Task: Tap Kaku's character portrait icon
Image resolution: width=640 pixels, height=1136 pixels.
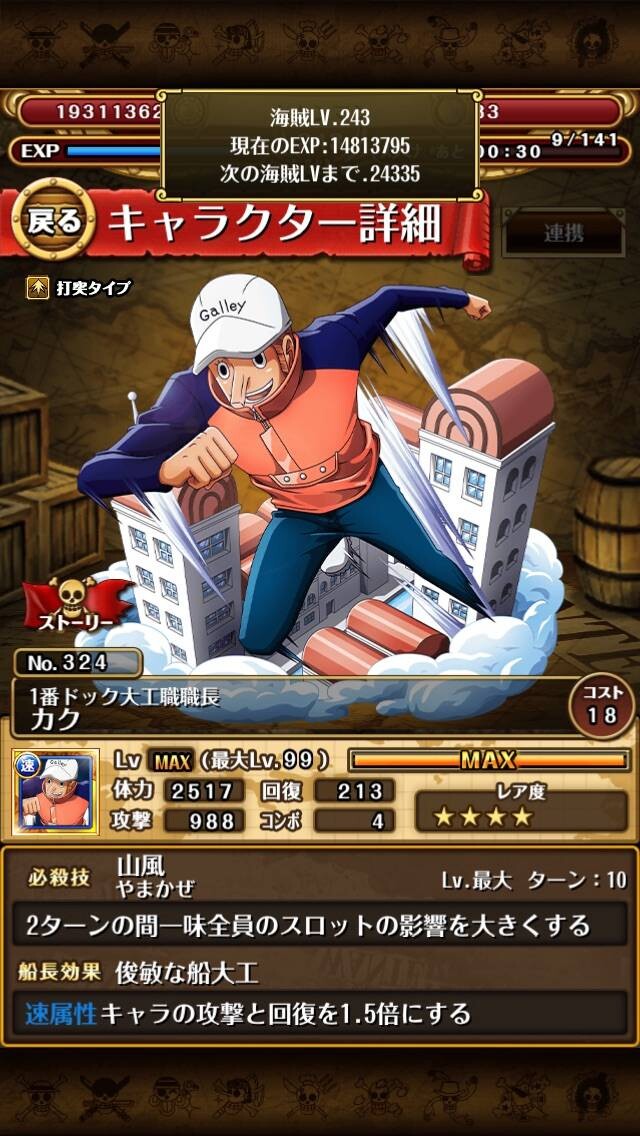Action: click(x=56, y=792)
